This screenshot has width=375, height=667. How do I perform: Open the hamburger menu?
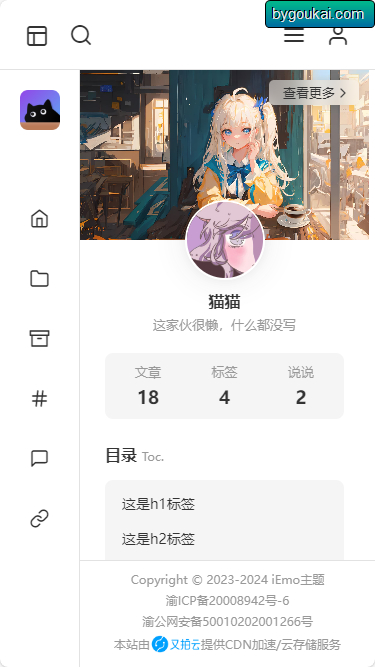(x=294, y=36)
